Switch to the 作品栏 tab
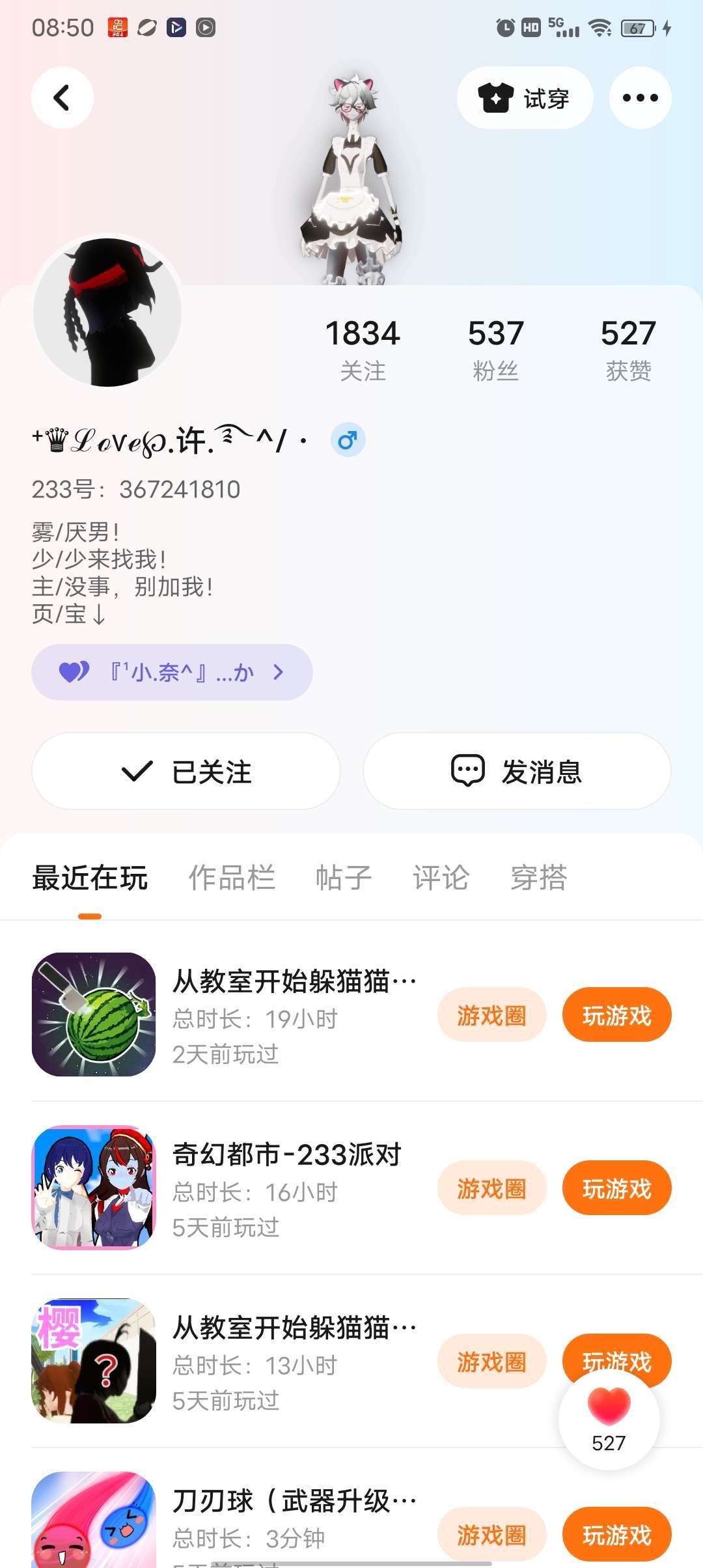Image resolution: width=703 pixels, height=1568 pixels. (232, 877)
